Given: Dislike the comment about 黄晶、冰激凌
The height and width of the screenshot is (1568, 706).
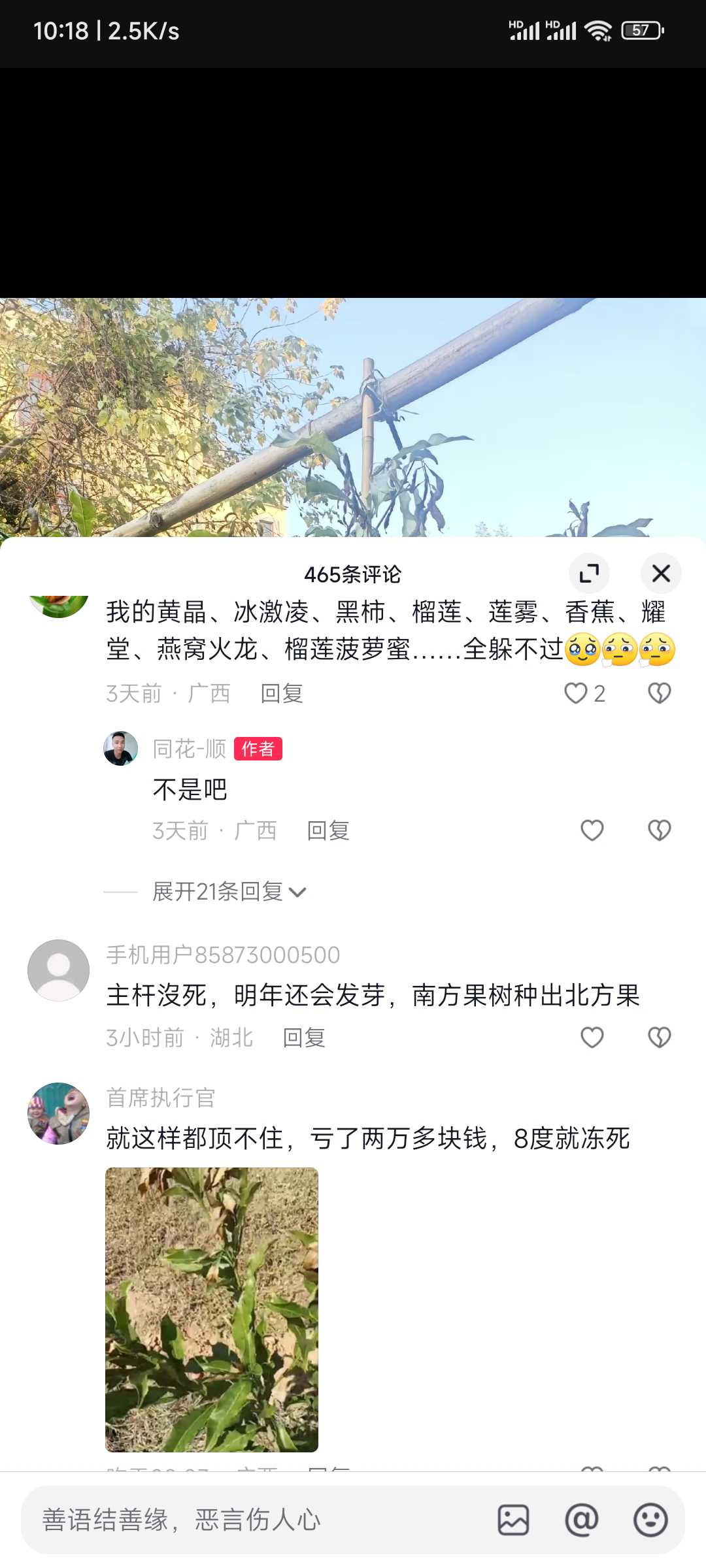Looking at the screenshot, I should 659,693.
